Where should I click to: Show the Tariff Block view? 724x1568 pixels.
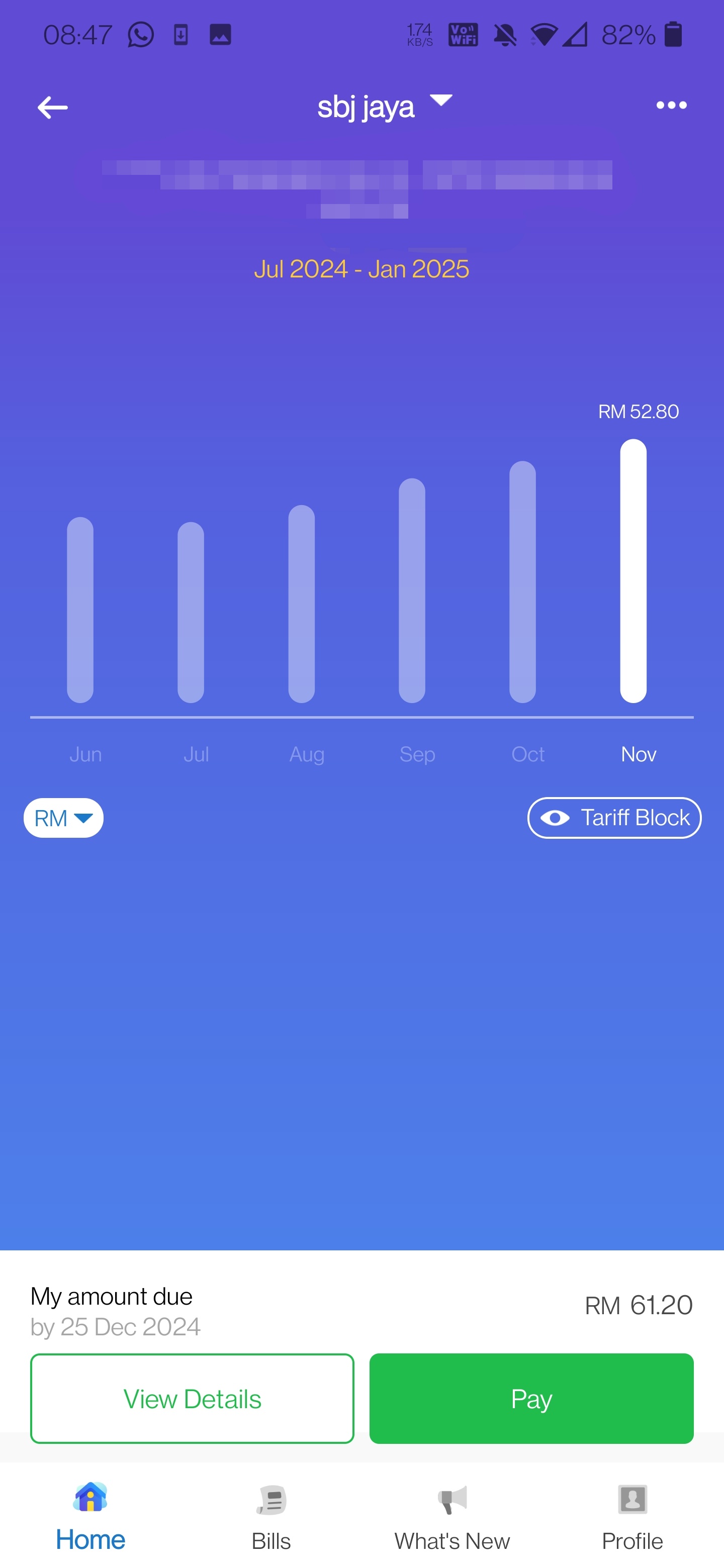(x=614, y=818)
